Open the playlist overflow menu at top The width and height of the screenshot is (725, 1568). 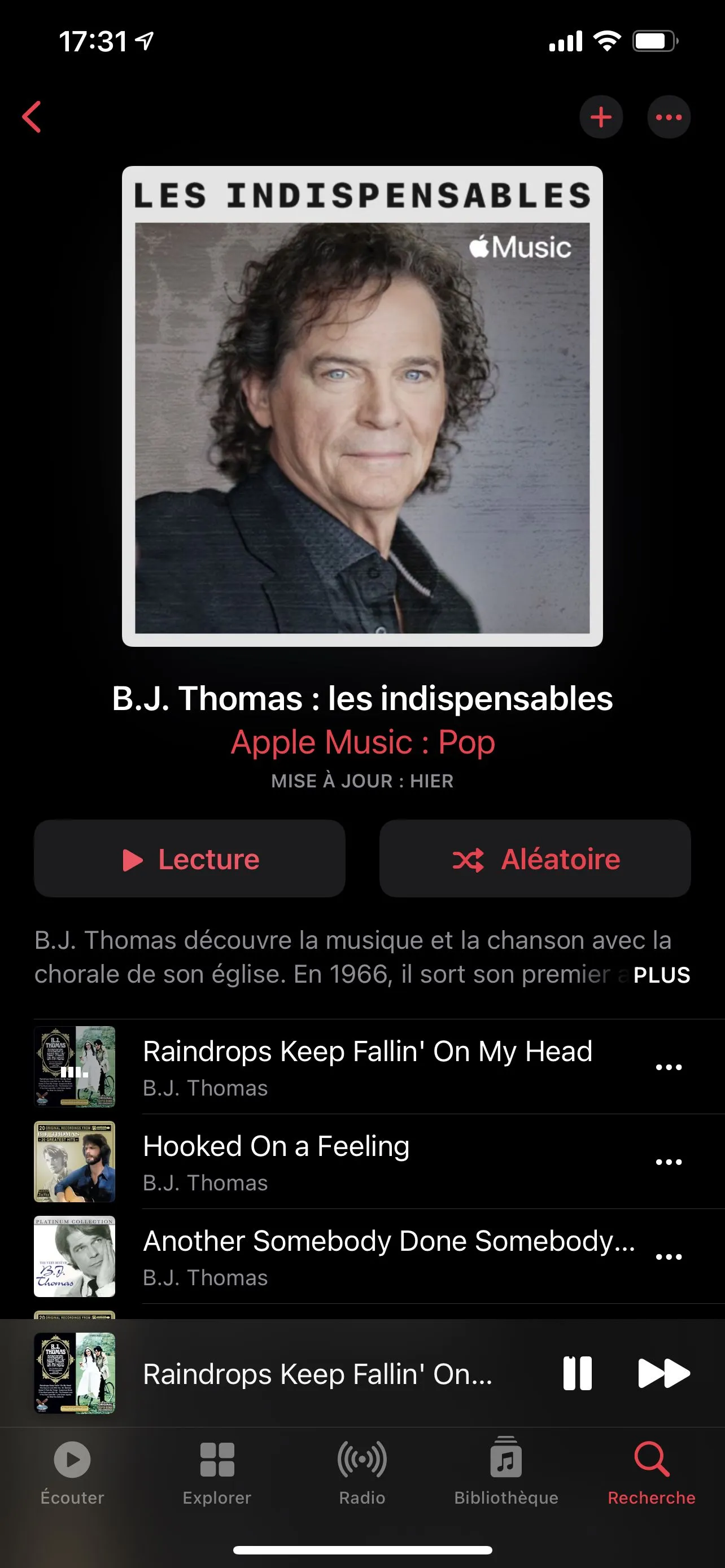pos(669,117)
